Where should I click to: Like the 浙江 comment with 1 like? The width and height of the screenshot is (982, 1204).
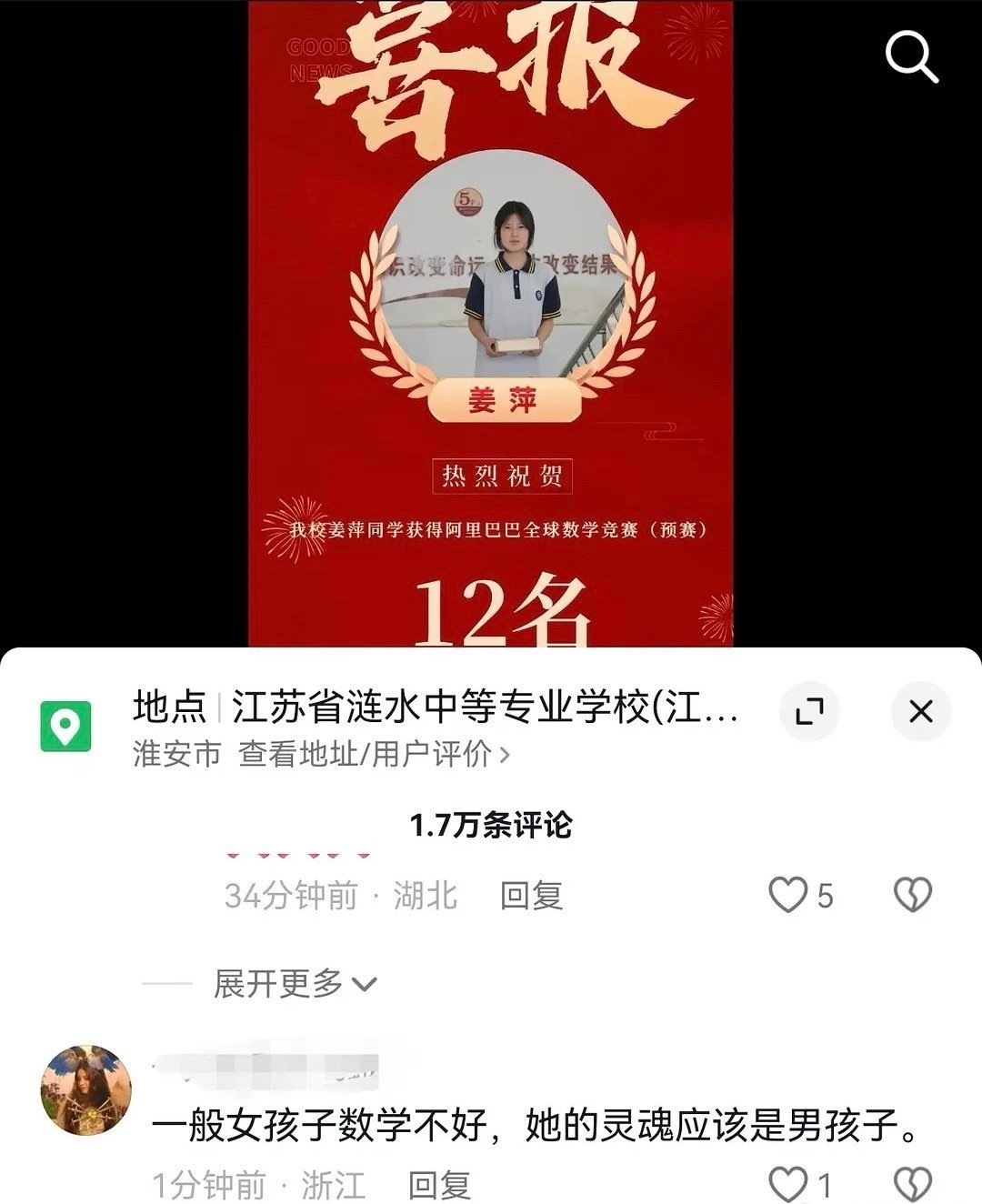[x=788, y=1184]
